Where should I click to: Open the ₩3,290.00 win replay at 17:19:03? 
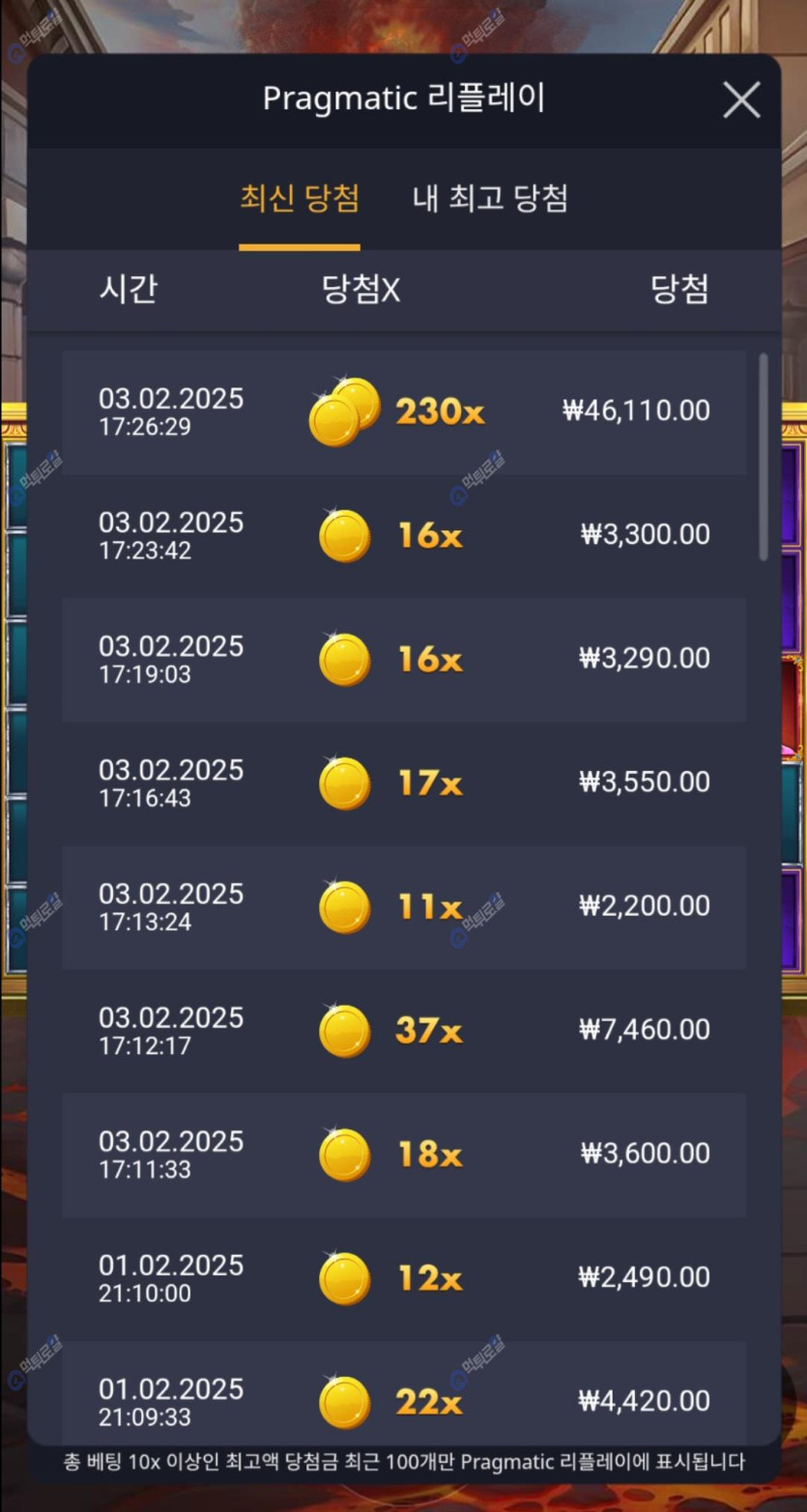click(x=404, y=660)
